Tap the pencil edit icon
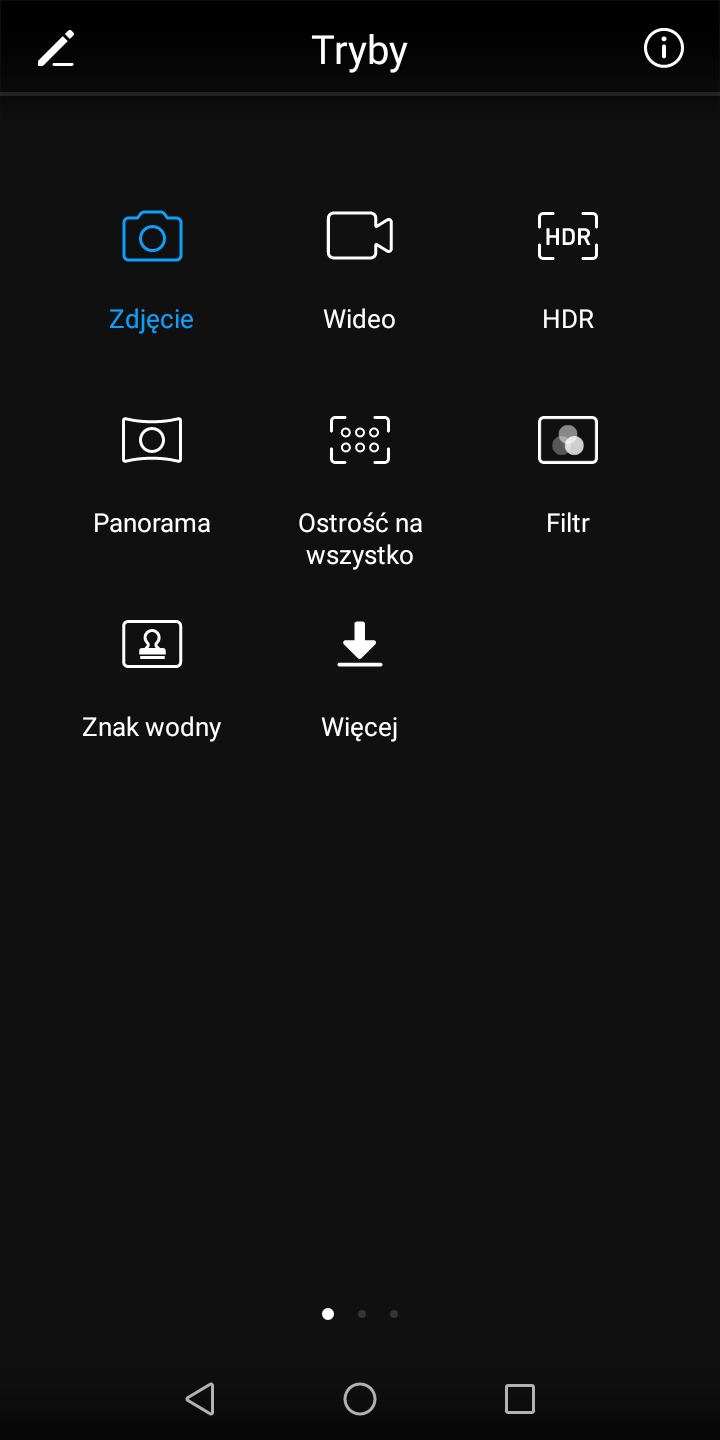Image resolution: width=720 pixels, height=1440 pixels. coord(56,49)
